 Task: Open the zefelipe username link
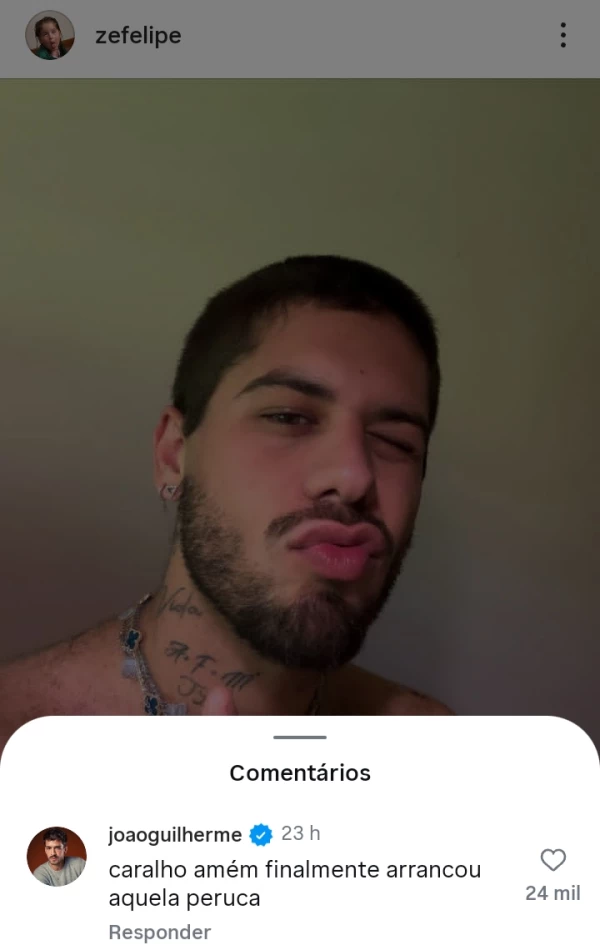pos(138,37)
